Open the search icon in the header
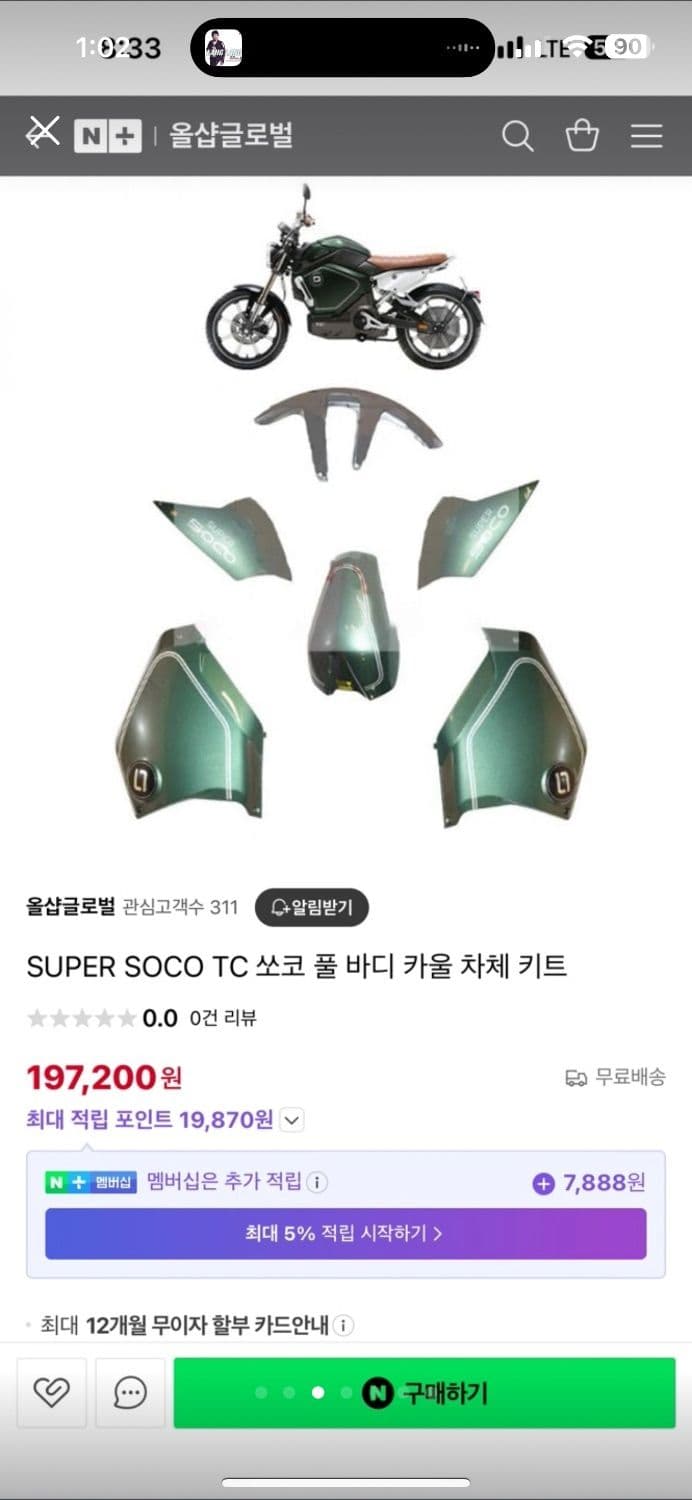The image size is (692, 1500). 517,136
